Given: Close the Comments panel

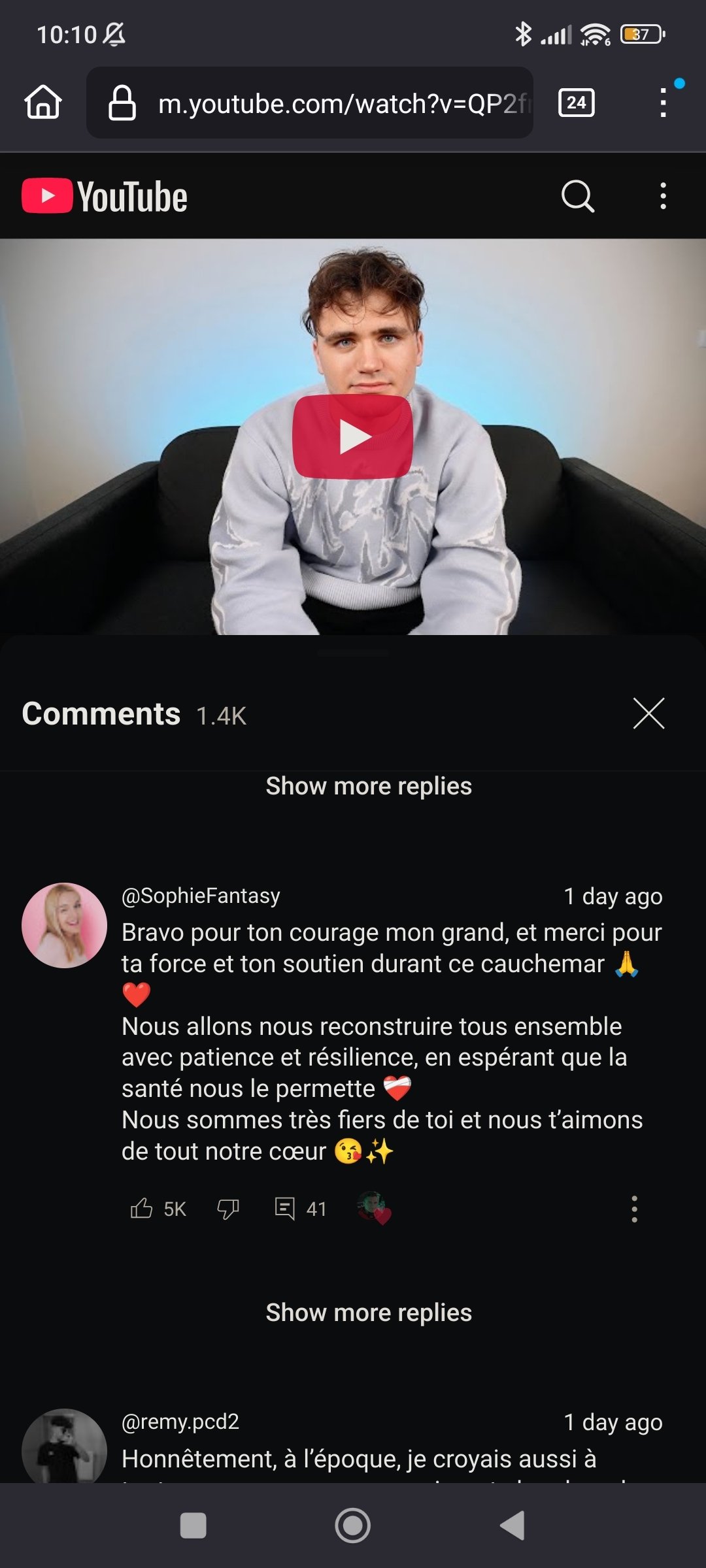Looking at the screenshot, I should click(x=648, y=713).
